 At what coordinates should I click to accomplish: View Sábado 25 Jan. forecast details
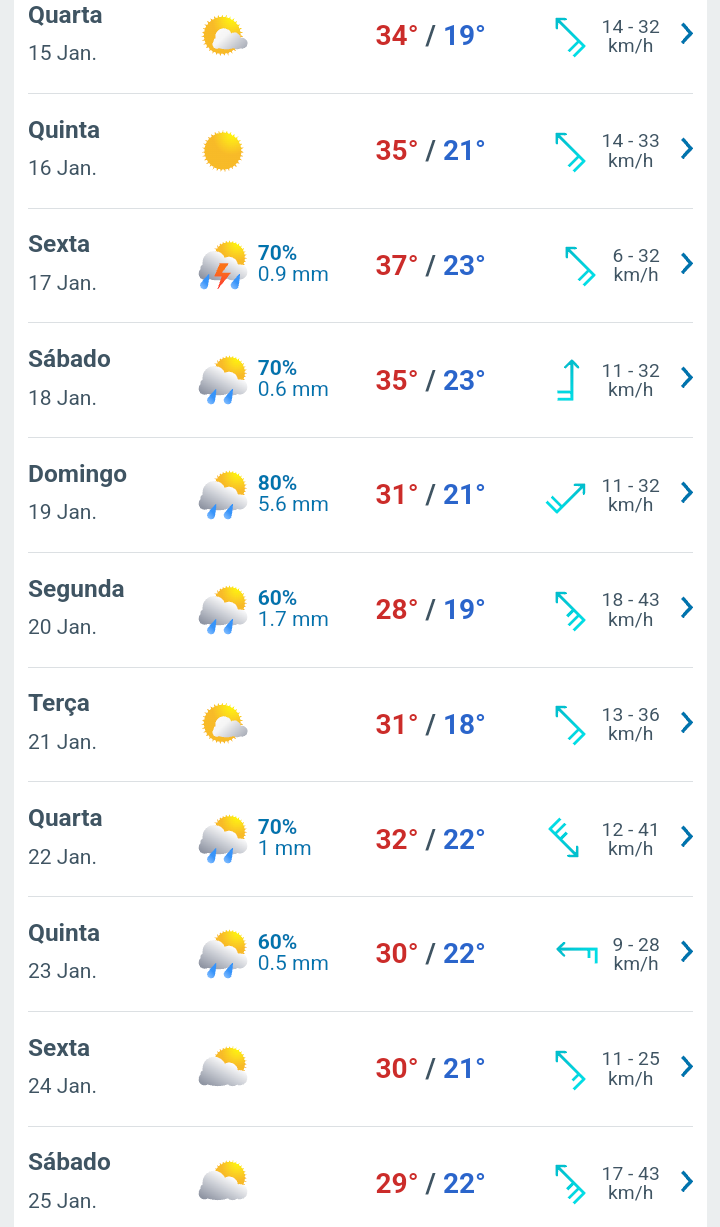point(360,1177)
